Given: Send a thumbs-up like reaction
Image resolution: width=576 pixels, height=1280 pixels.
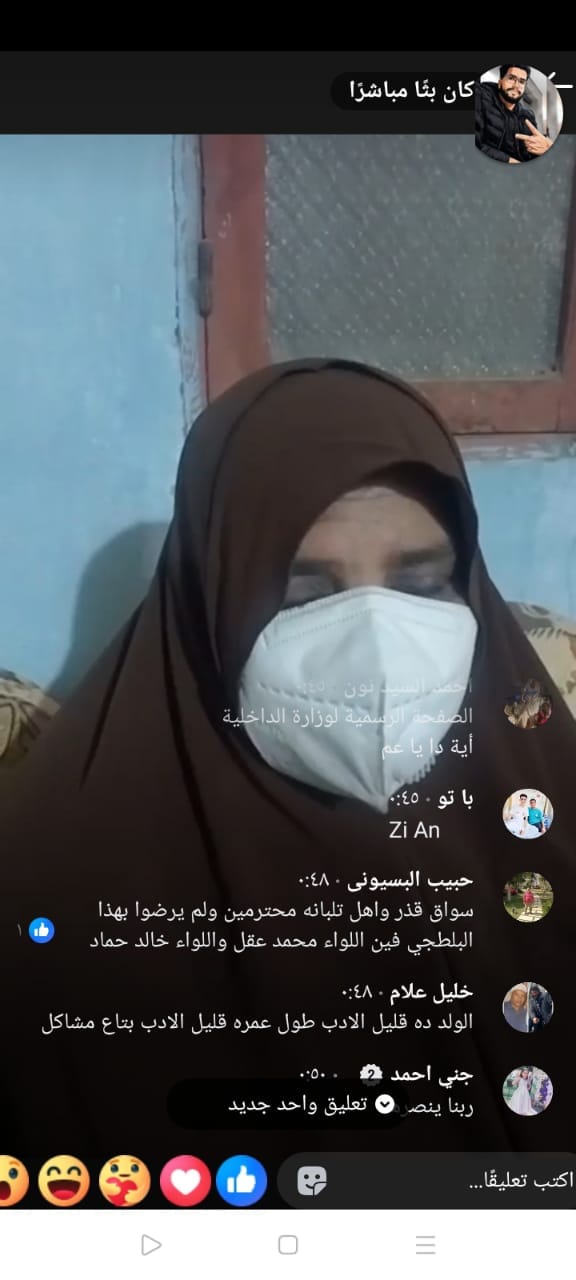Looking at the screenshot, I should (241, 1181).
